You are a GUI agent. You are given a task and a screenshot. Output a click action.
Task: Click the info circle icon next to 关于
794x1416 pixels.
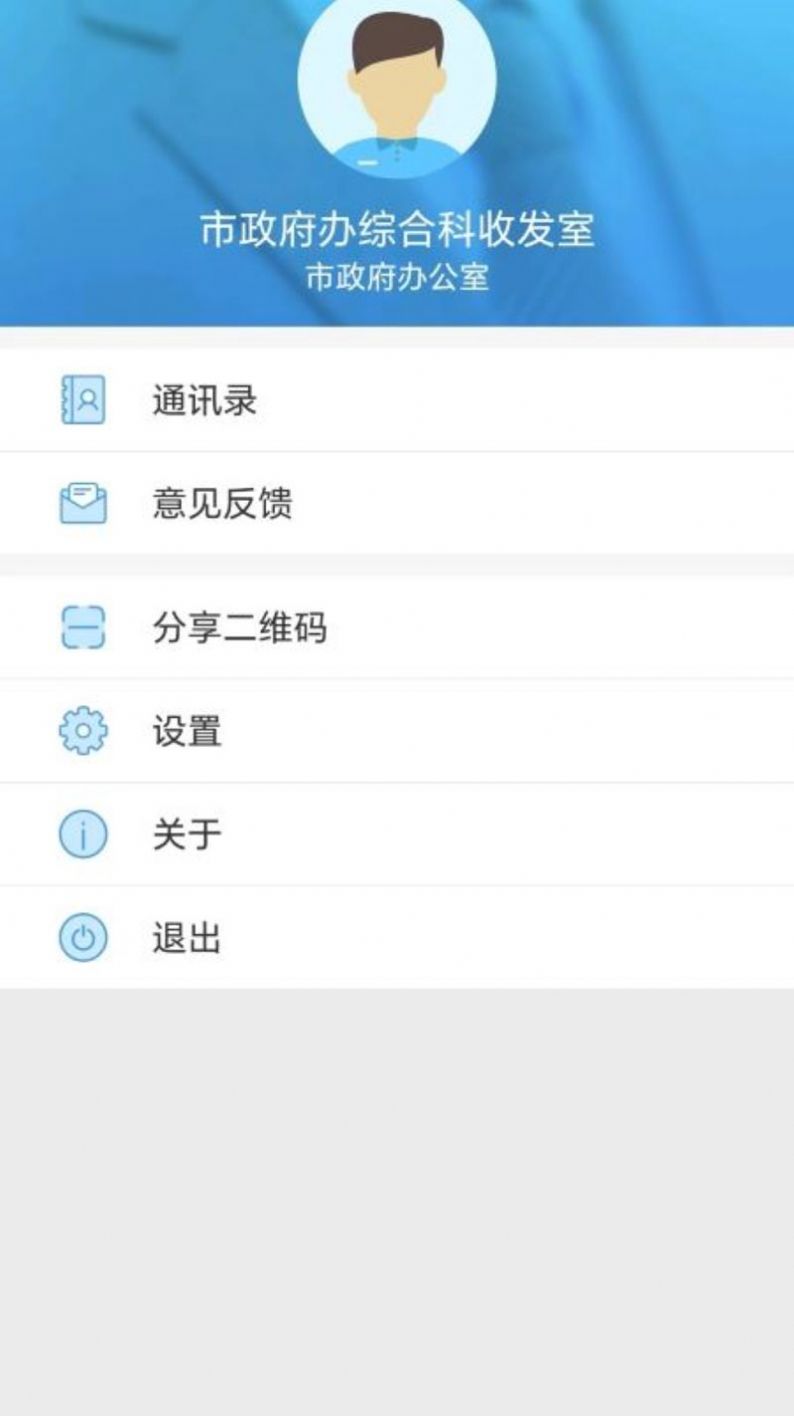[84, 834]
